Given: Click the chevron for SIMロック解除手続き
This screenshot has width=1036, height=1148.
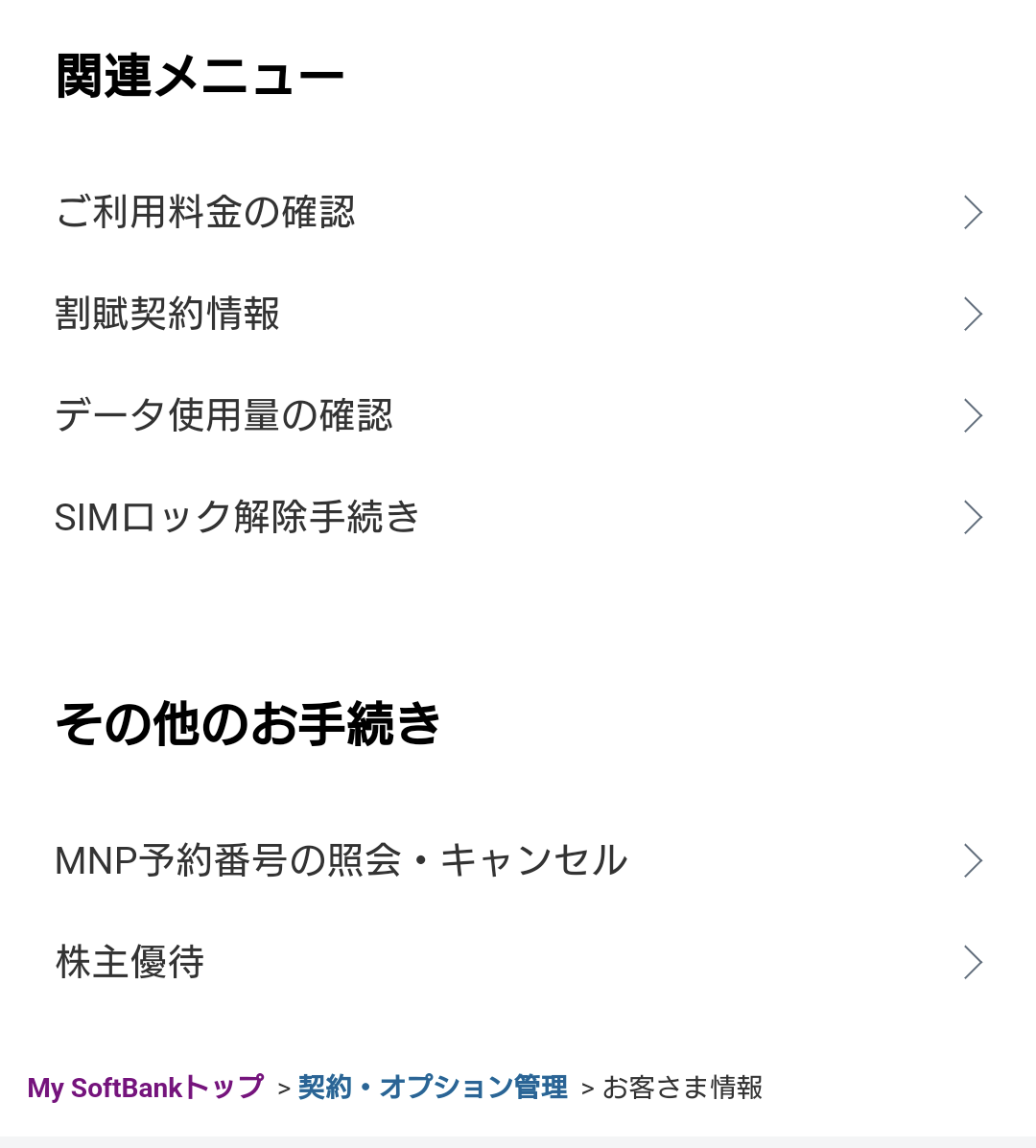Looking at the screenshot, I should pos(973,517).
